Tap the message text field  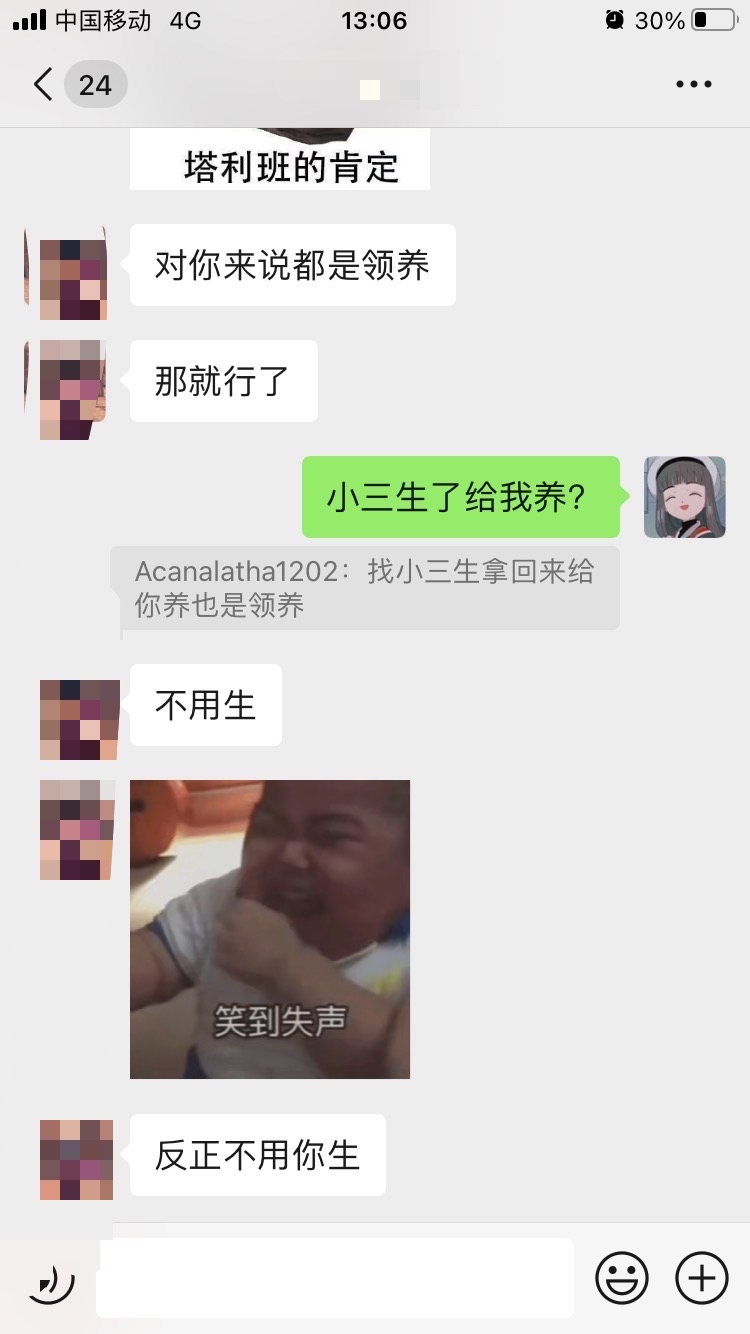(x=335, y=1278)
